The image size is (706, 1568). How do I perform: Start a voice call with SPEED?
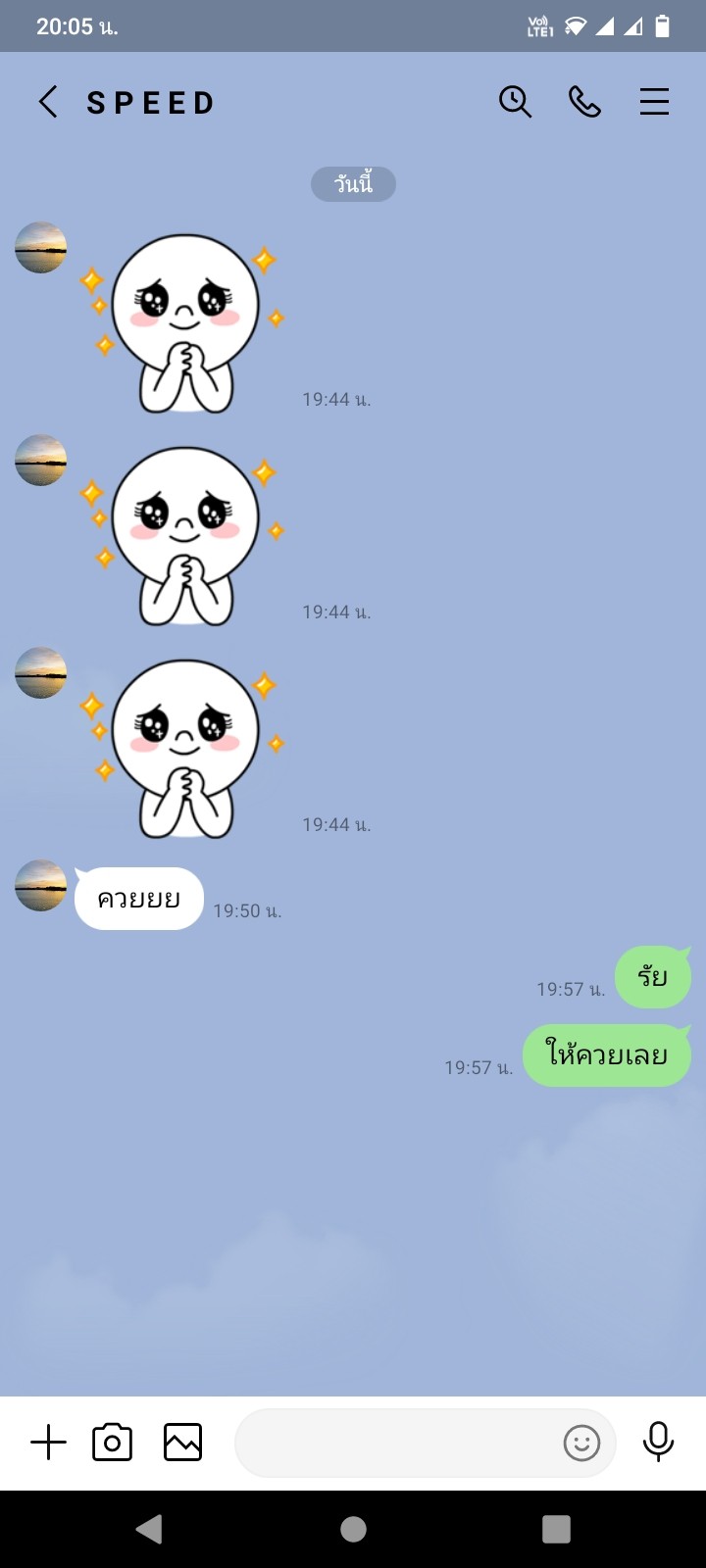584,102
